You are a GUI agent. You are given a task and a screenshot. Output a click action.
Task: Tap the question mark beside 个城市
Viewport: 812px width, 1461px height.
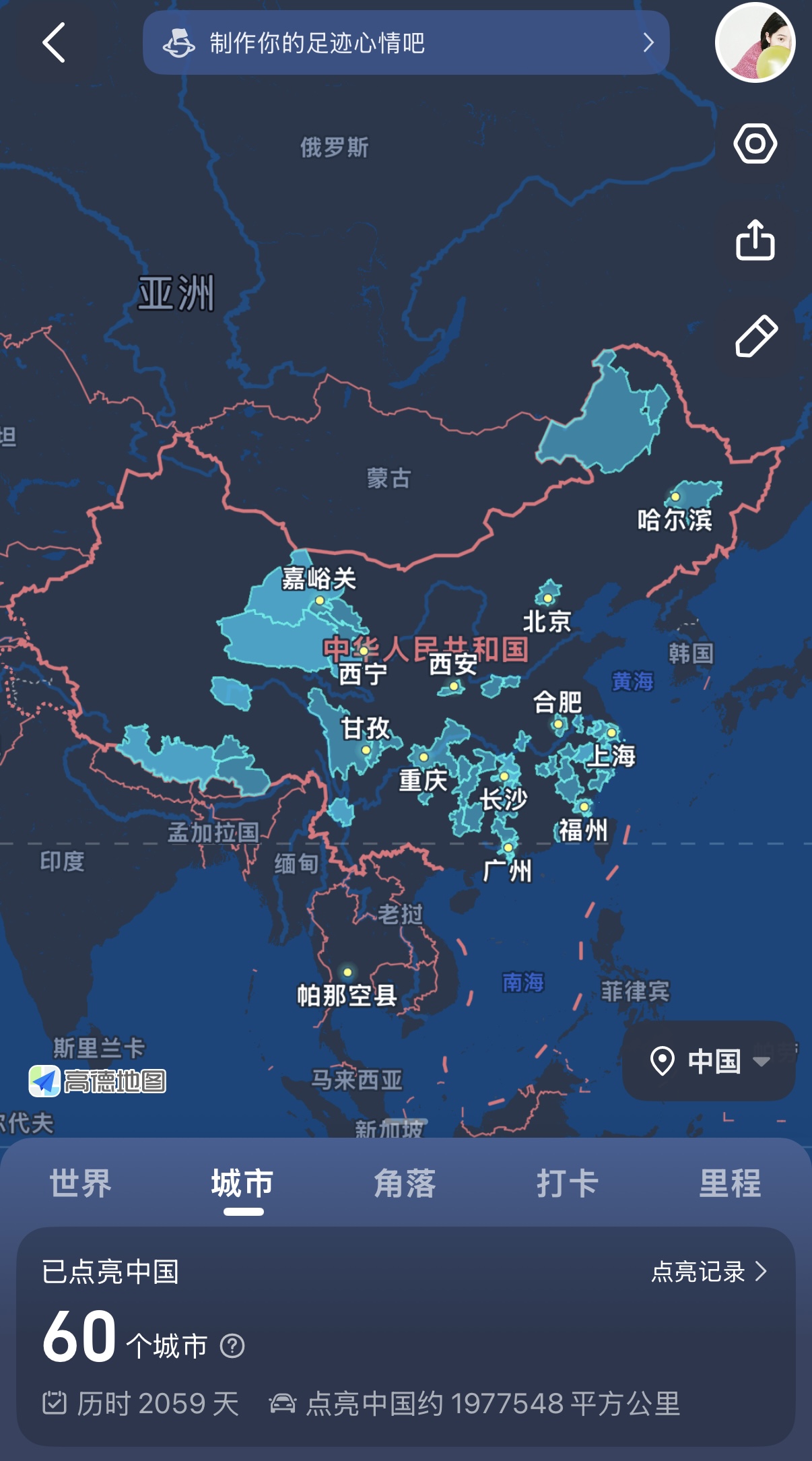click(232, 1346)
